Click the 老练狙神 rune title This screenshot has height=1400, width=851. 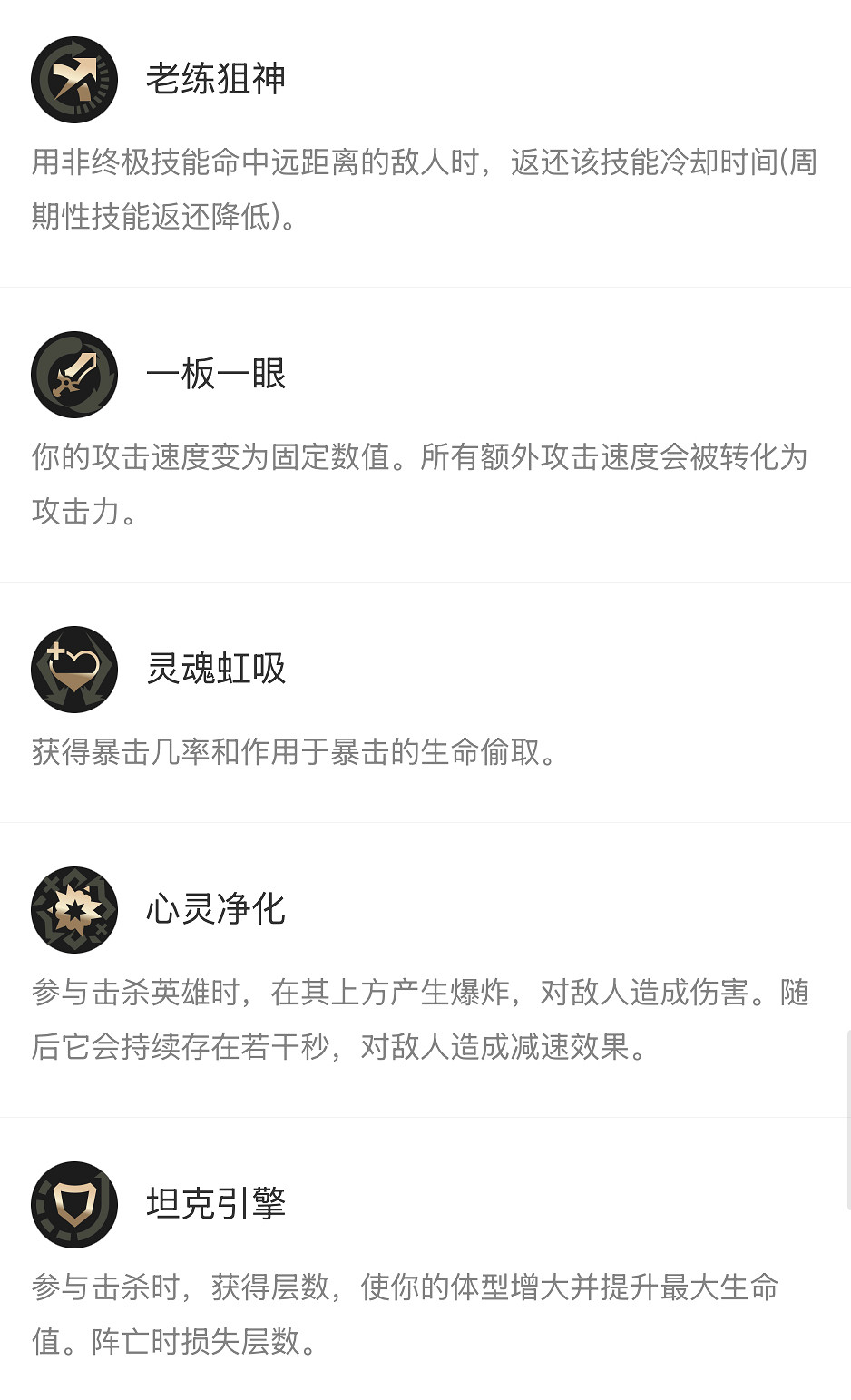pyautogui.click(x=216, y=79)
